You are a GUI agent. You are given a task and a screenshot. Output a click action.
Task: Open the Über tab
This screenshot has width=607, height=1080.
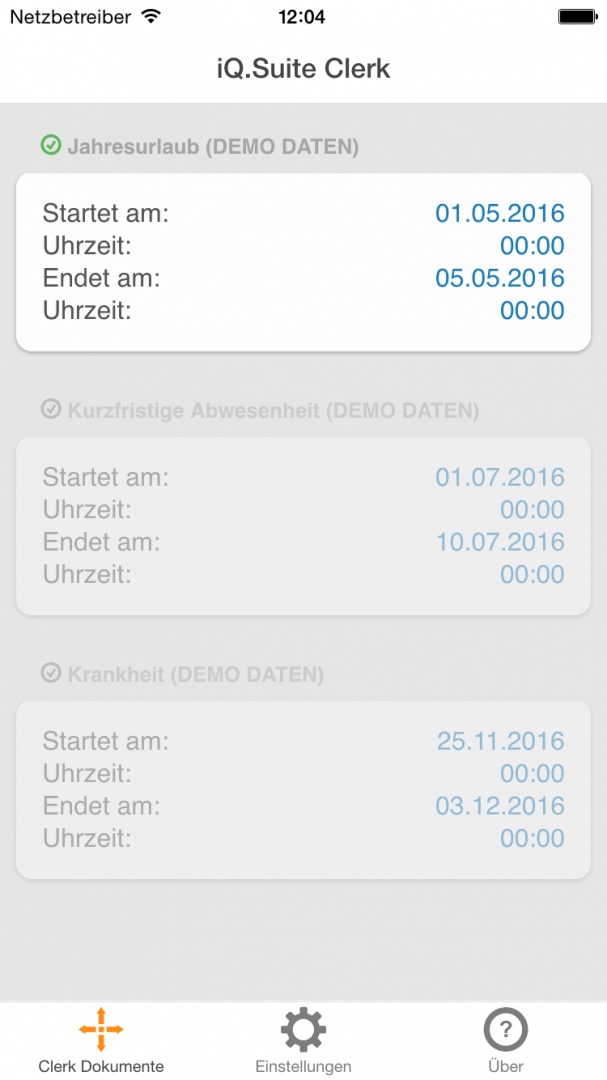click(505, 1041)
